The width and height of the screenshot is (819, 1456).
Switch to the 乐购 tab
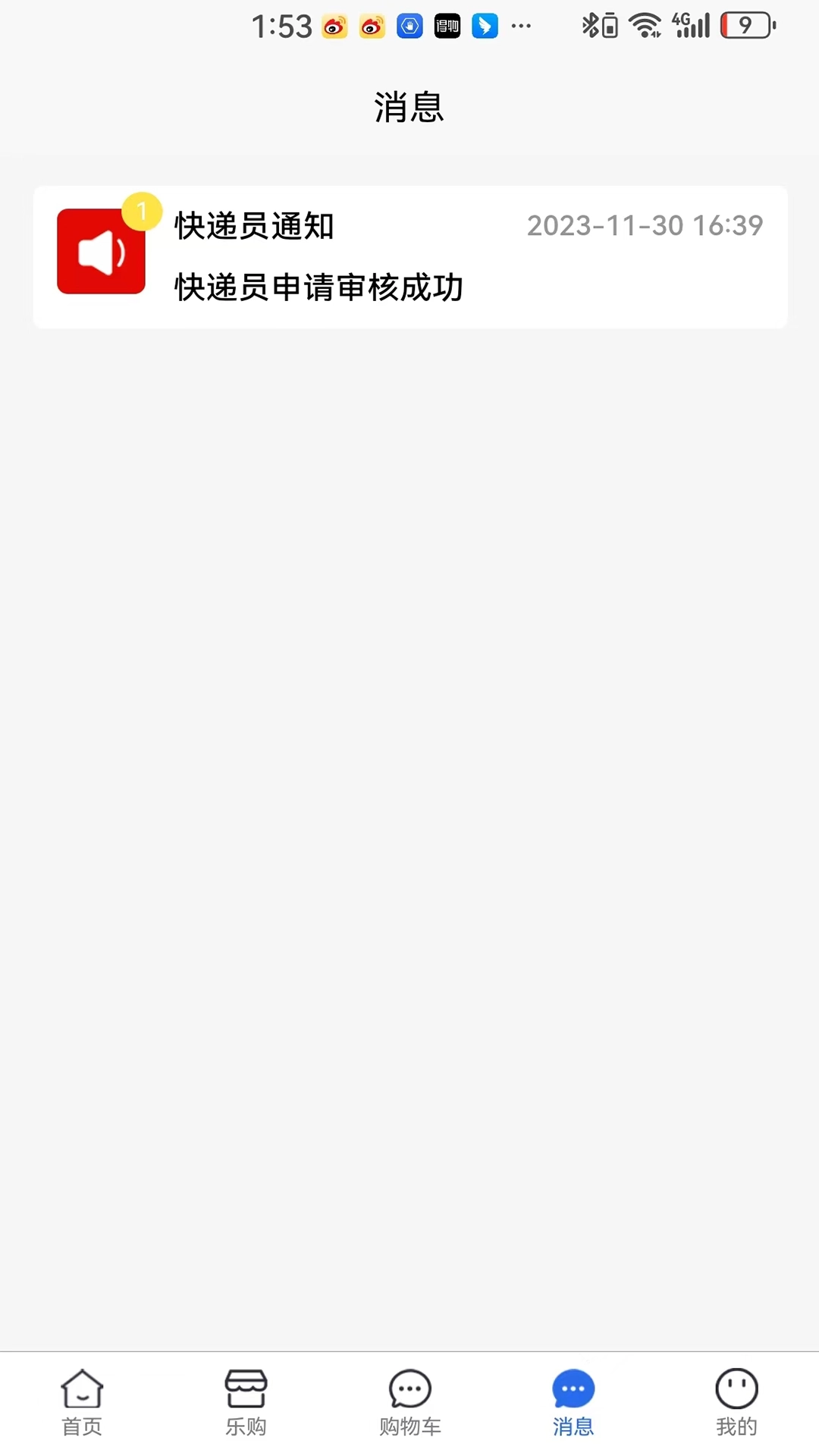pos(246,1403)
